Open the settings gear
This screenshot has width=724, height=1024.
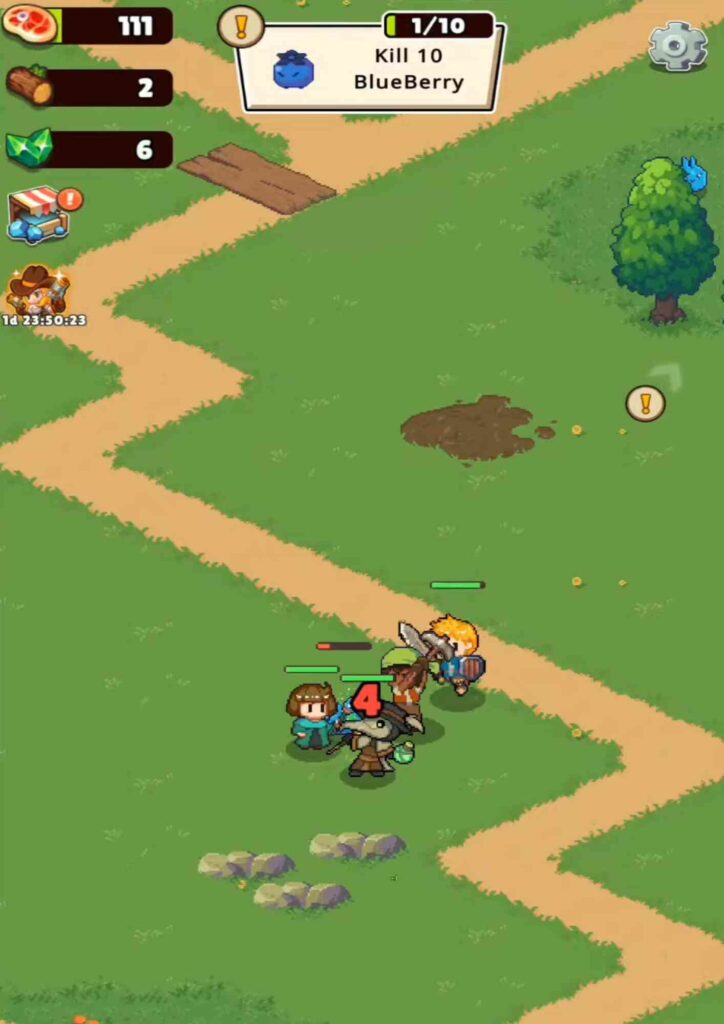677,46
